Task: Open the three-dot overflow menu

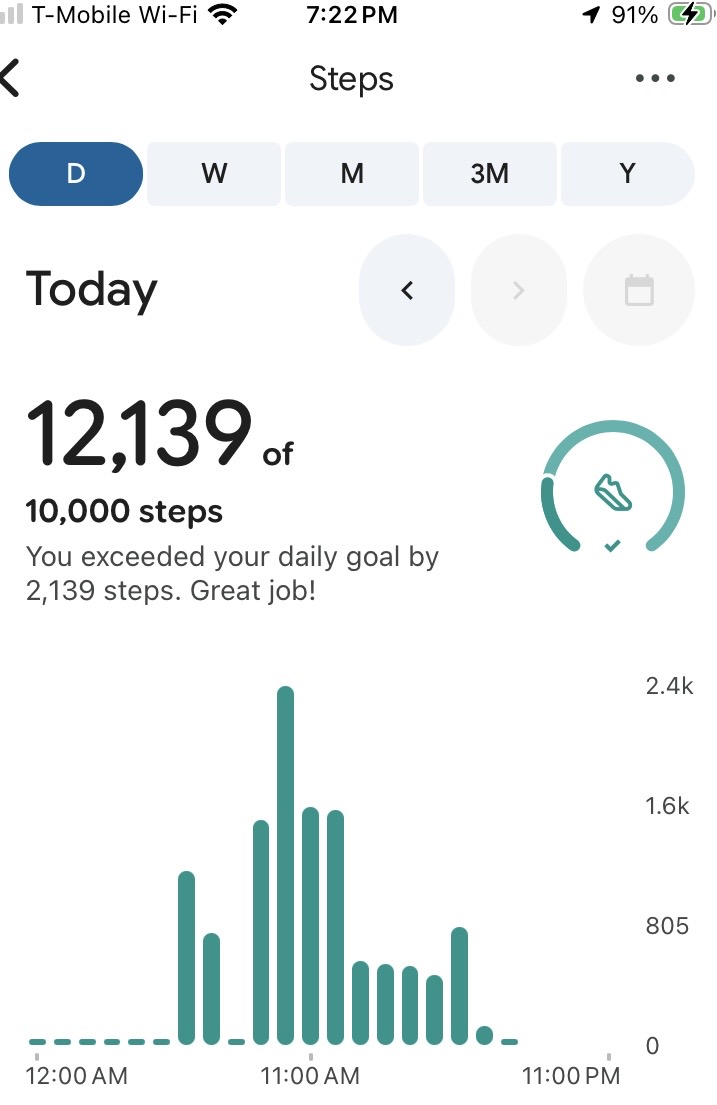Action: pyautogui.click(x=655, y=78)
